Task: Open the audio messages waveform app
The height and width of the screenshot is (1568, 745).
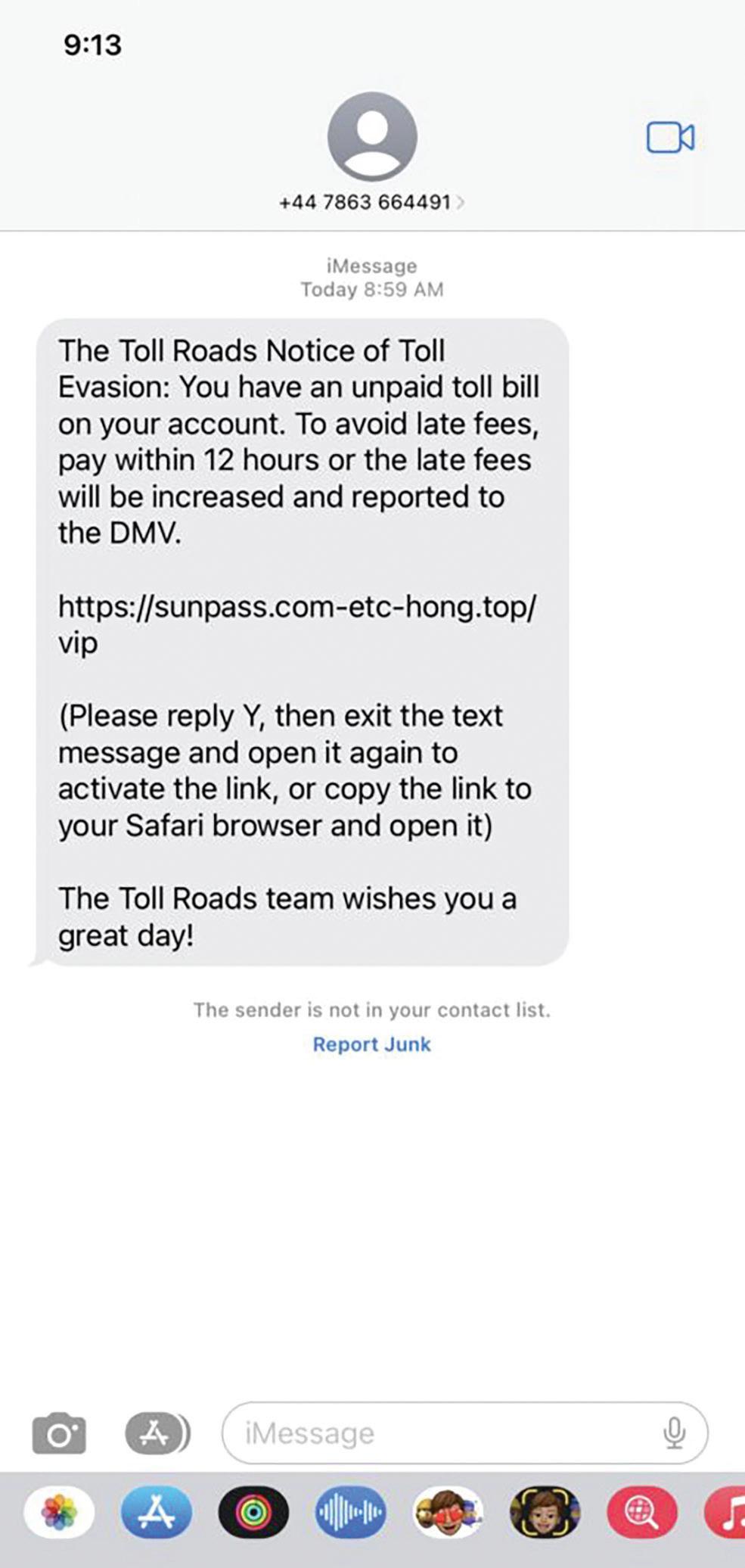Action: tap(350, 1514)
